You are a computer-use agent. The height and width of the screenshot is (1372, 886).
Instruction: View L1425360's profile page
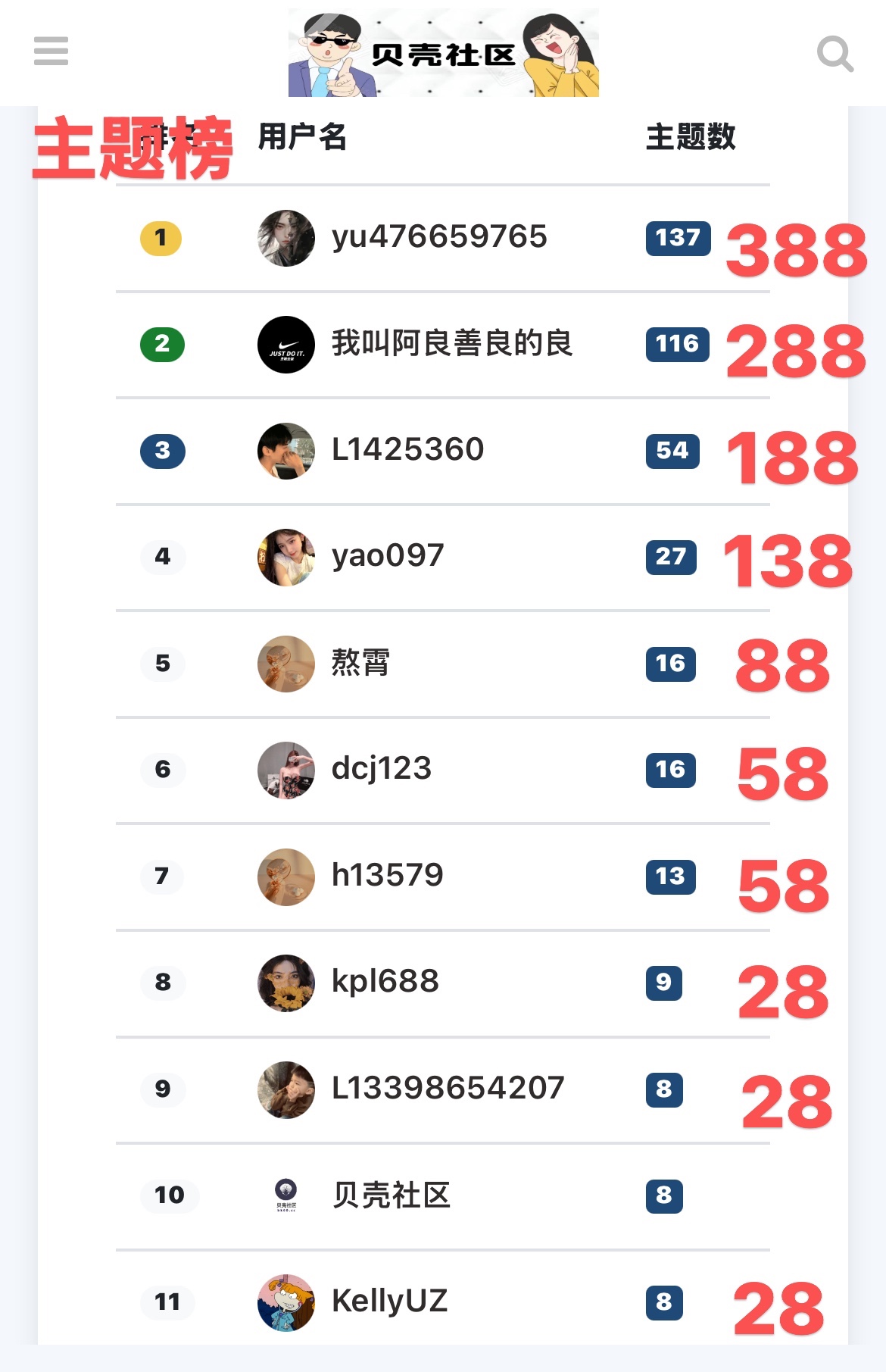coord(407,450)
